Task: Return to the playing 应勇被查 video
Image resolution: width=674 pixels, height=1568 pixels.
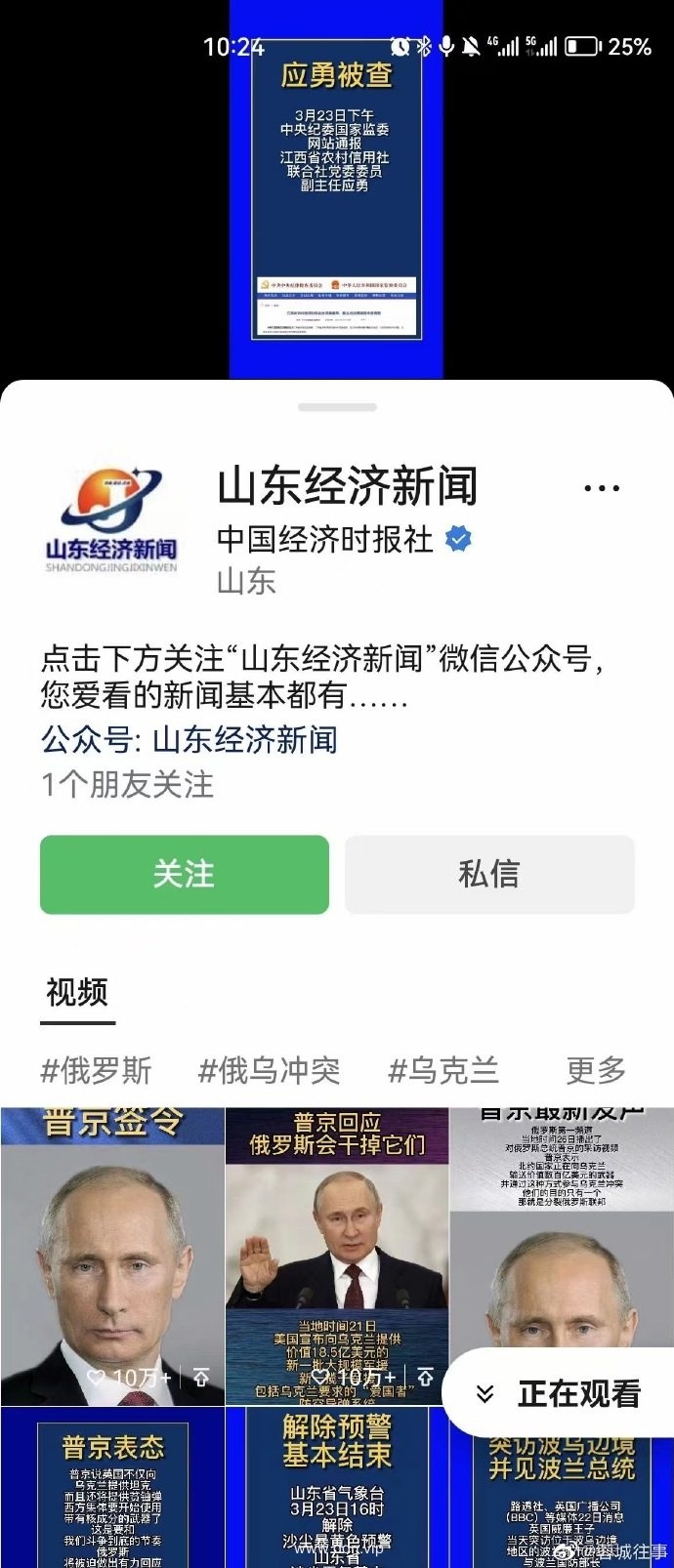Action: click(x=336, y=190)
